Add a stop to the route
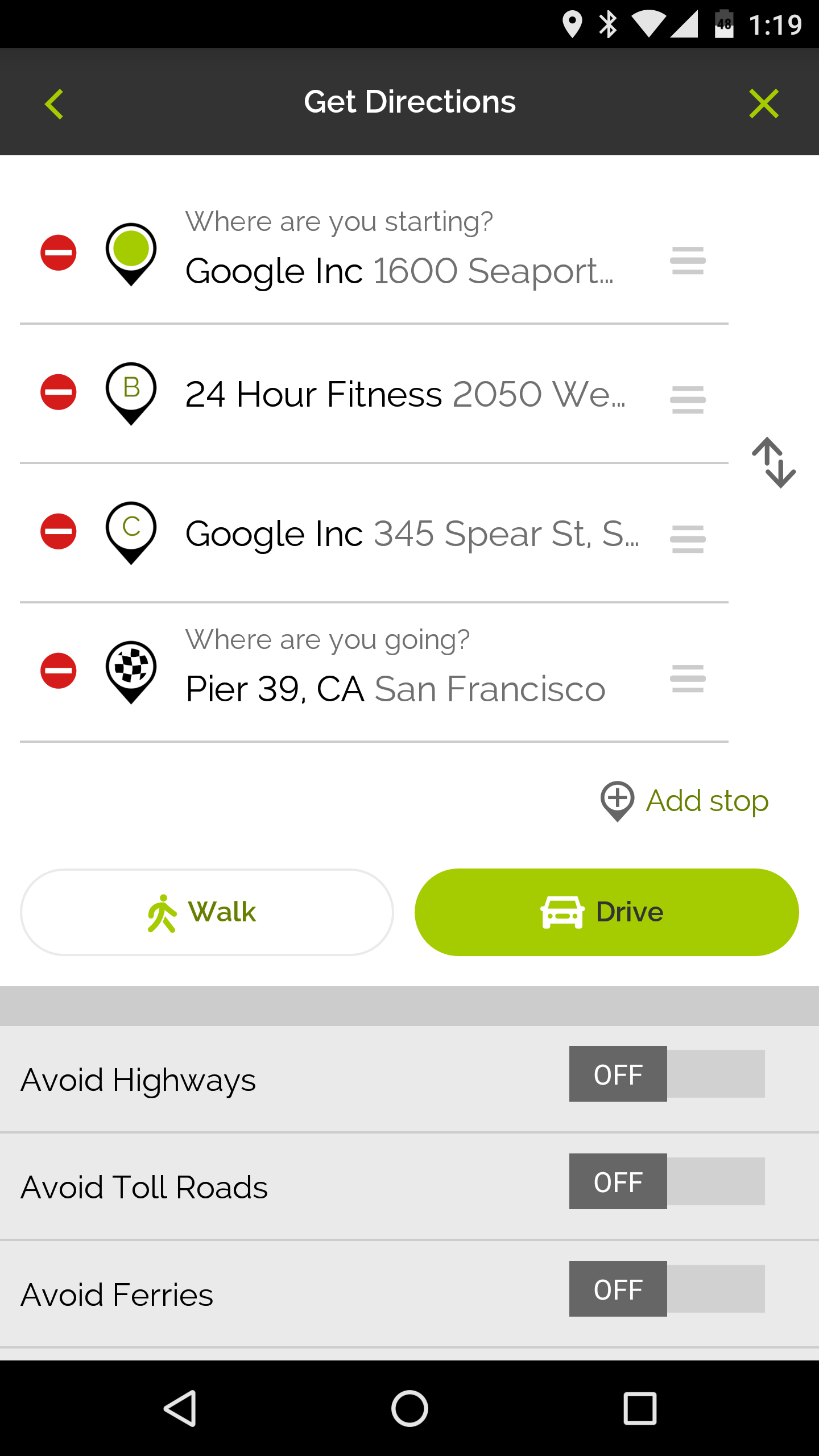Image resolution: width=819 pixels, height=1456 pixels. coord(684,801)
